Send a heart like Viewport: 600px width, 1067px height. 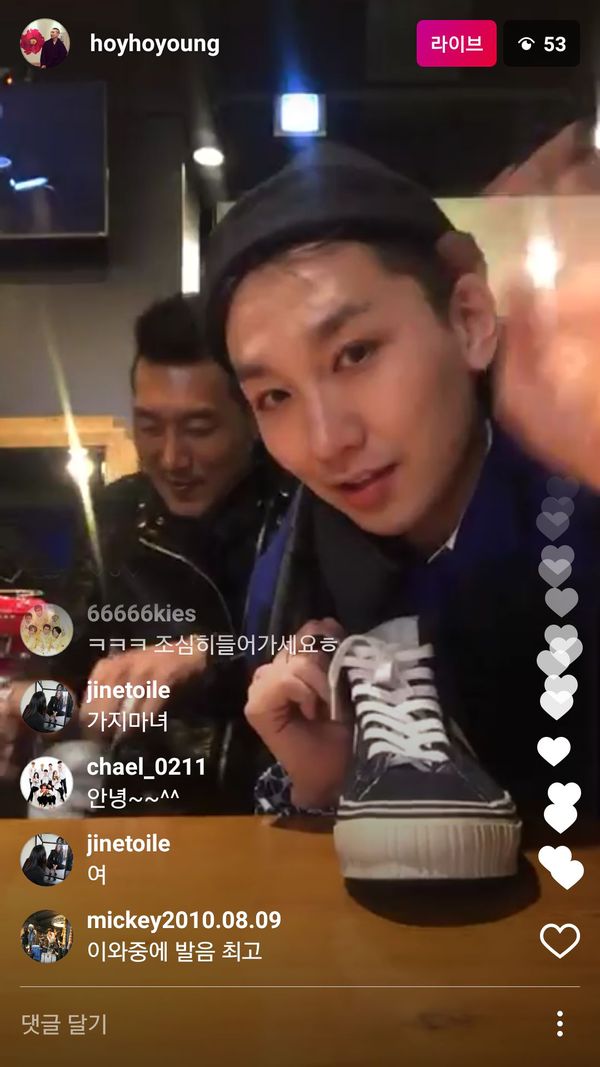(559, 941)
